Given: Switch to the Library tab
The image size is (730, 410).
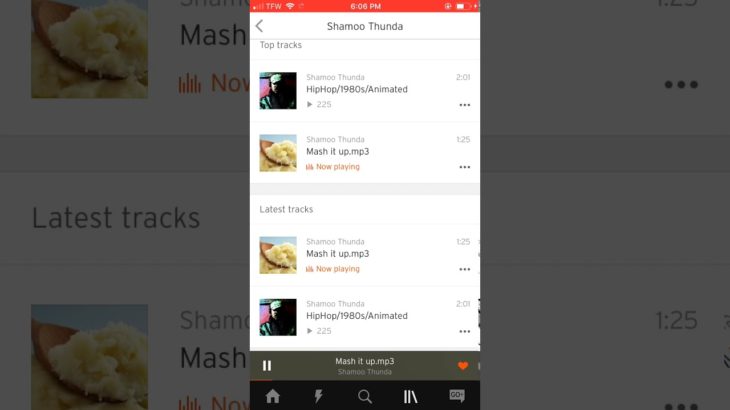Looking at the screenshot, I should (410, 396).
